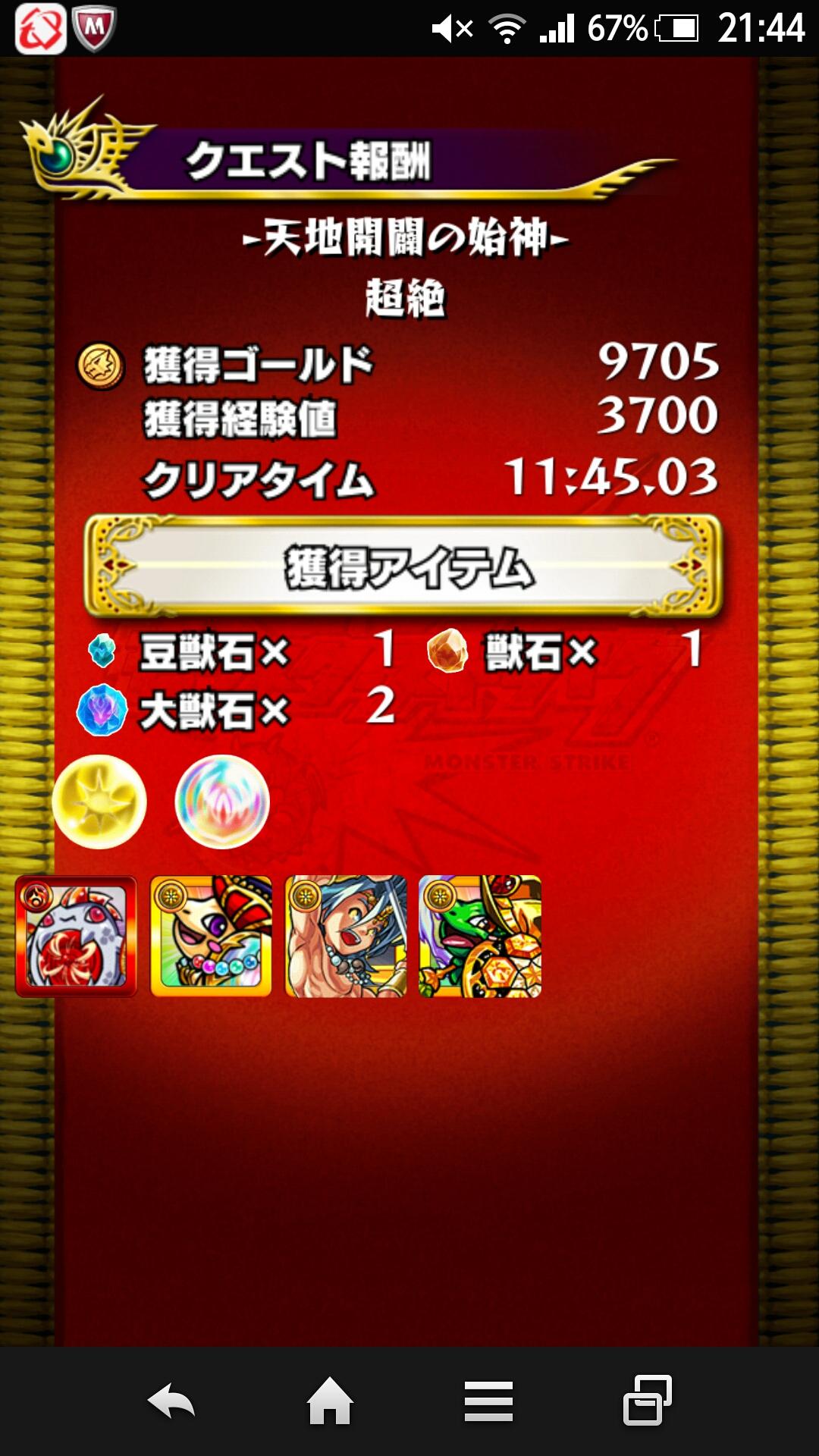Select the red-crowned monster reward tile
This screenshot has height=1456, width=819.
211,937
